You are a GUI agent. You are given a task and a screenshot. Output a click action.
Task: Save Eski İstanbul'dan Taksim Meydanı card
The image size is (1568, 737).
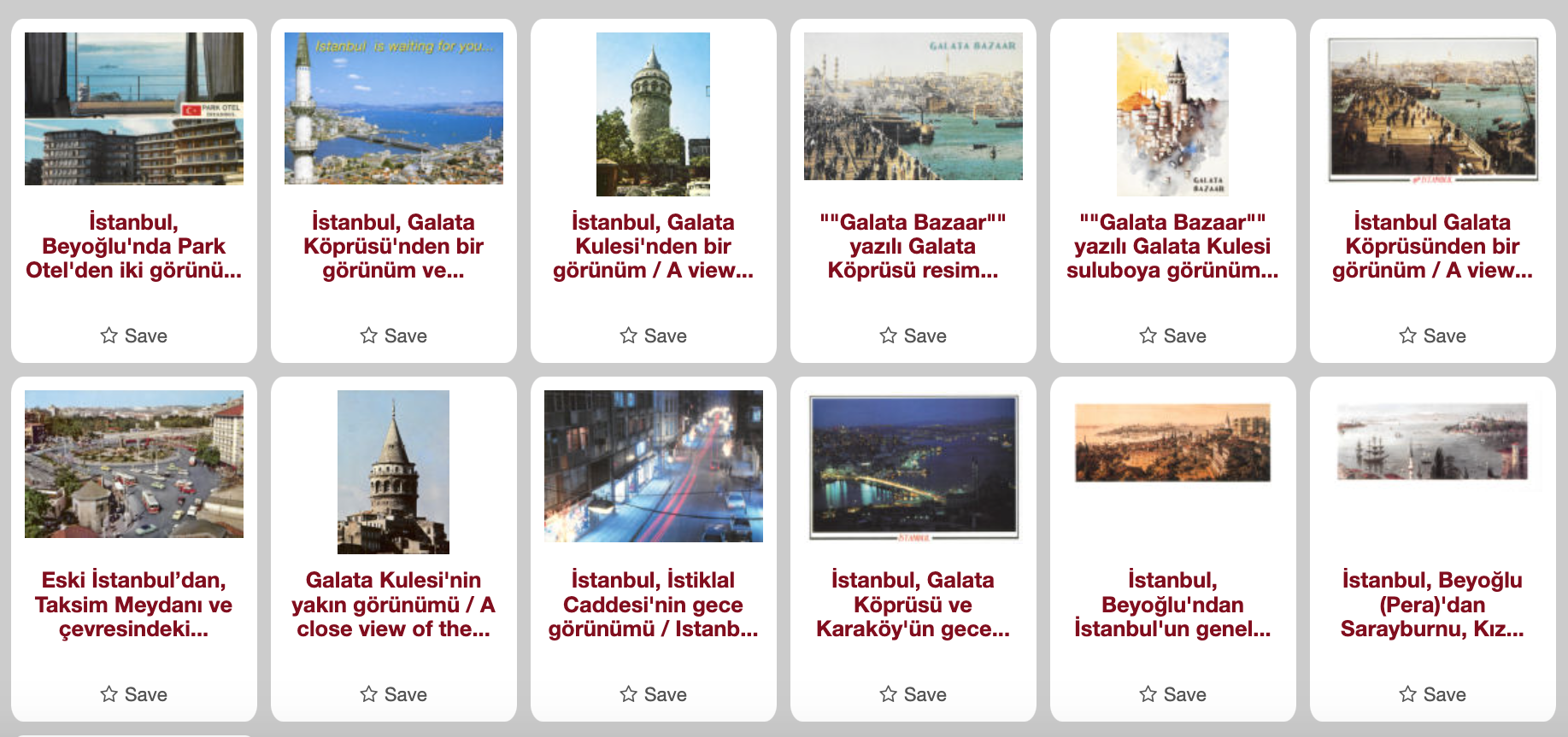pyautogui.click(x=133, y=694)
